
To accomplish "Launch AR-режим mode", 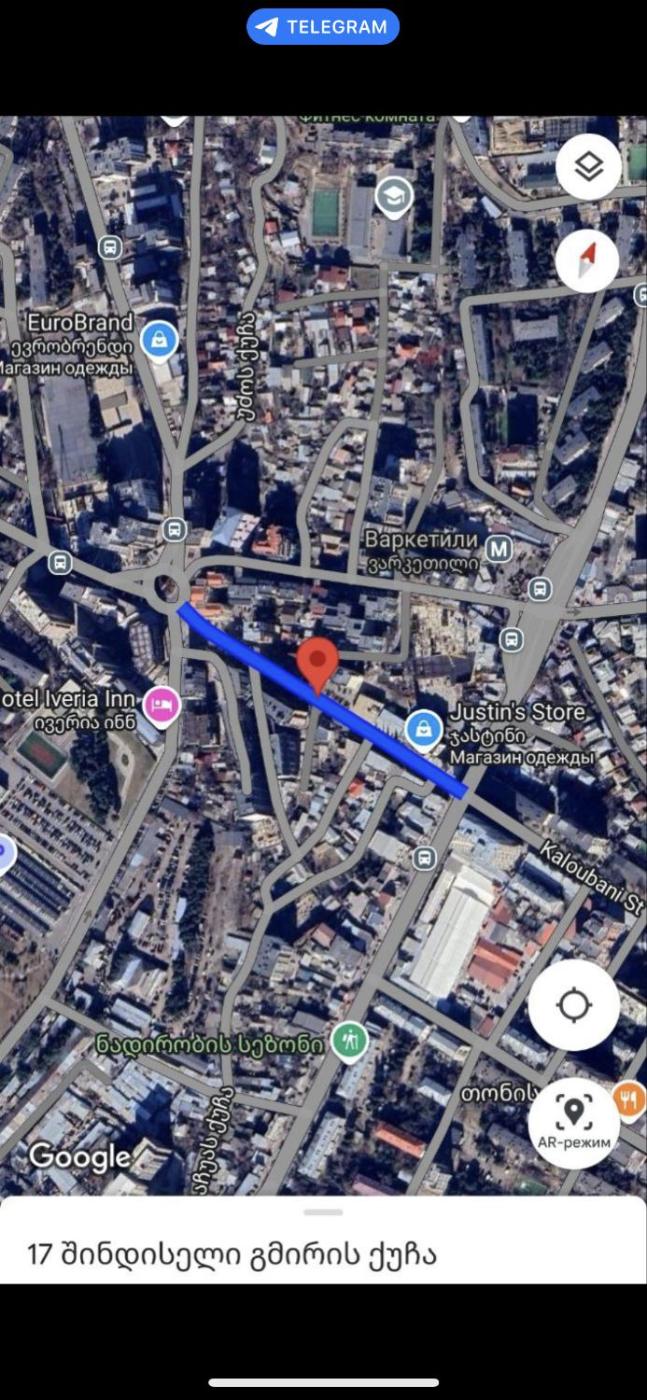I will tap(574, 1122).
